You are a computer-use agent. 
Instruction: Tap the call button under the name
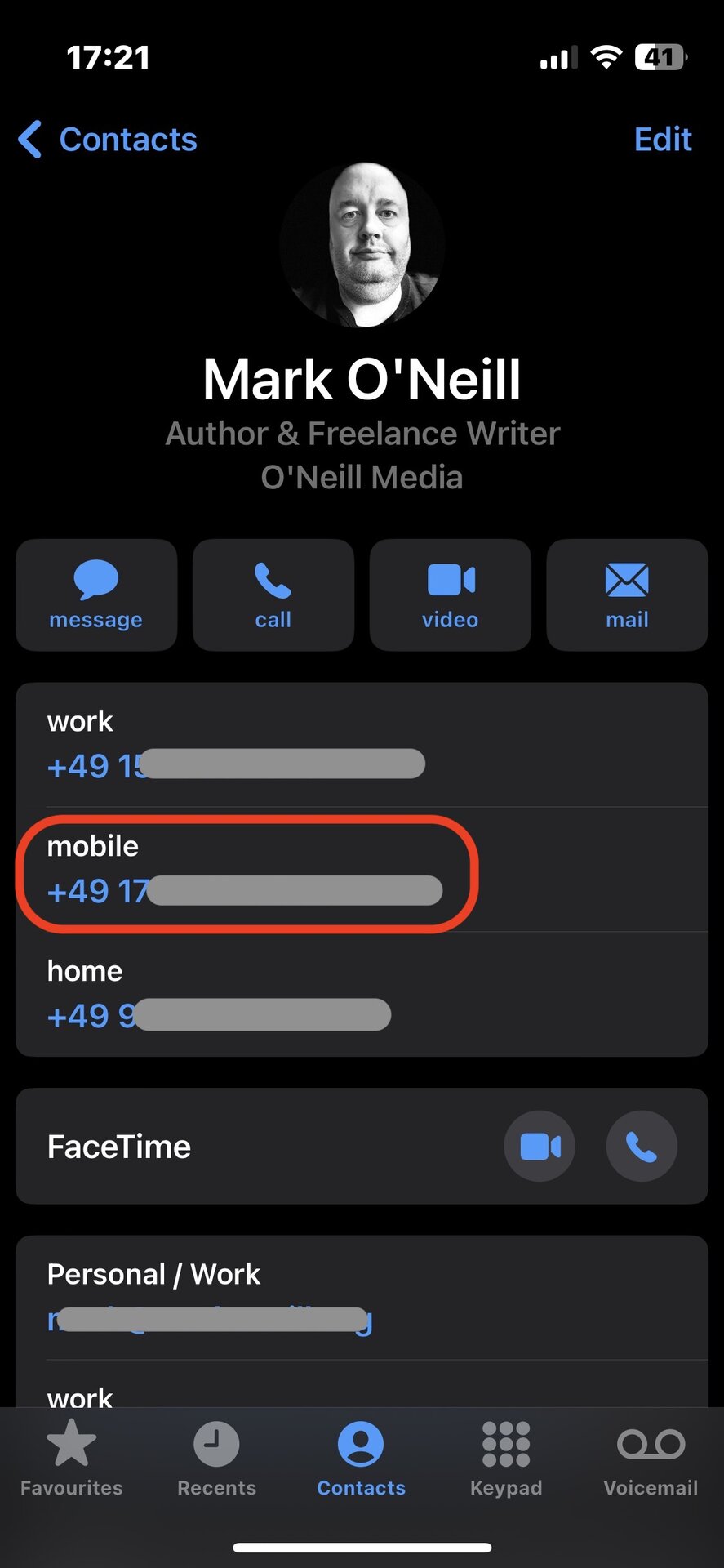coord(273,595)
